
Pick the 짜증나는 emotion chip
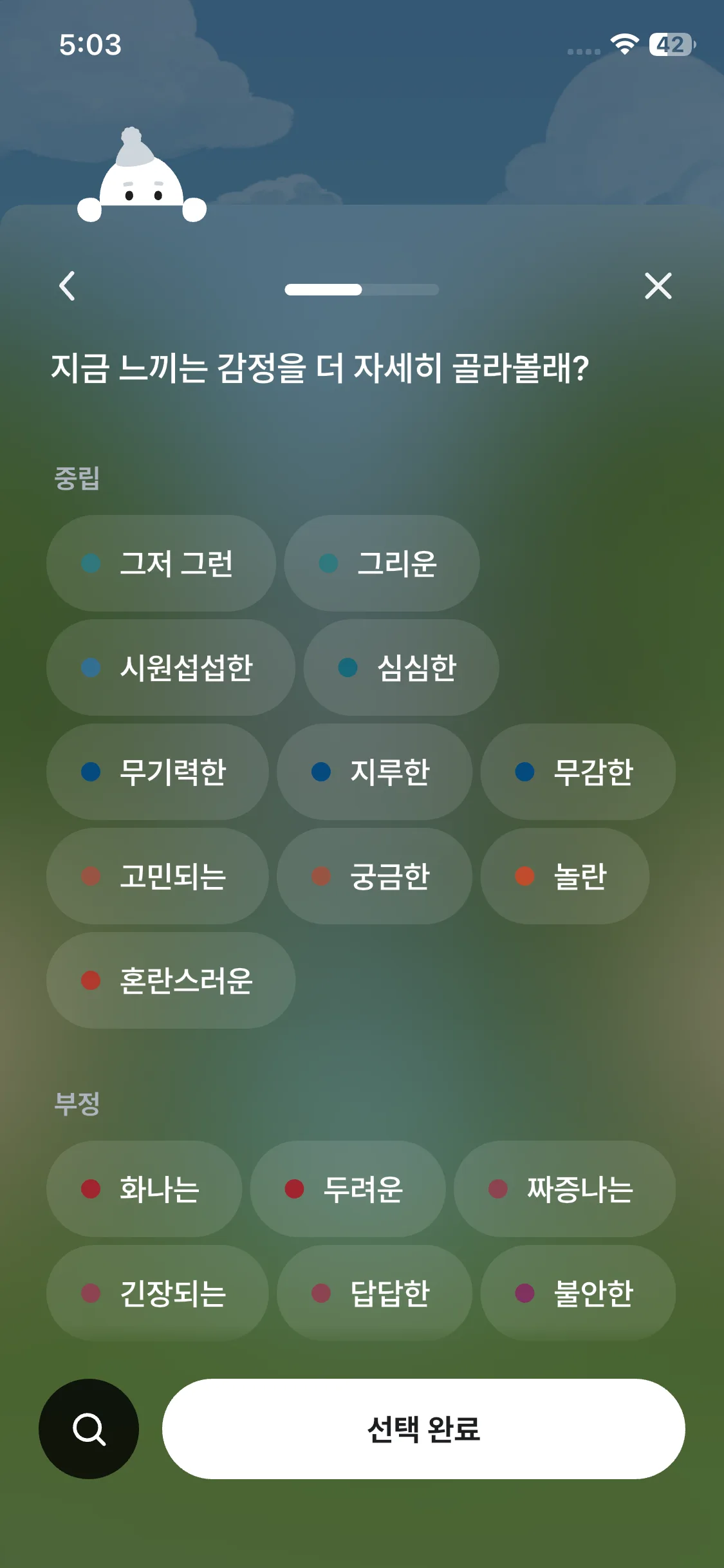pos(564,1189)
